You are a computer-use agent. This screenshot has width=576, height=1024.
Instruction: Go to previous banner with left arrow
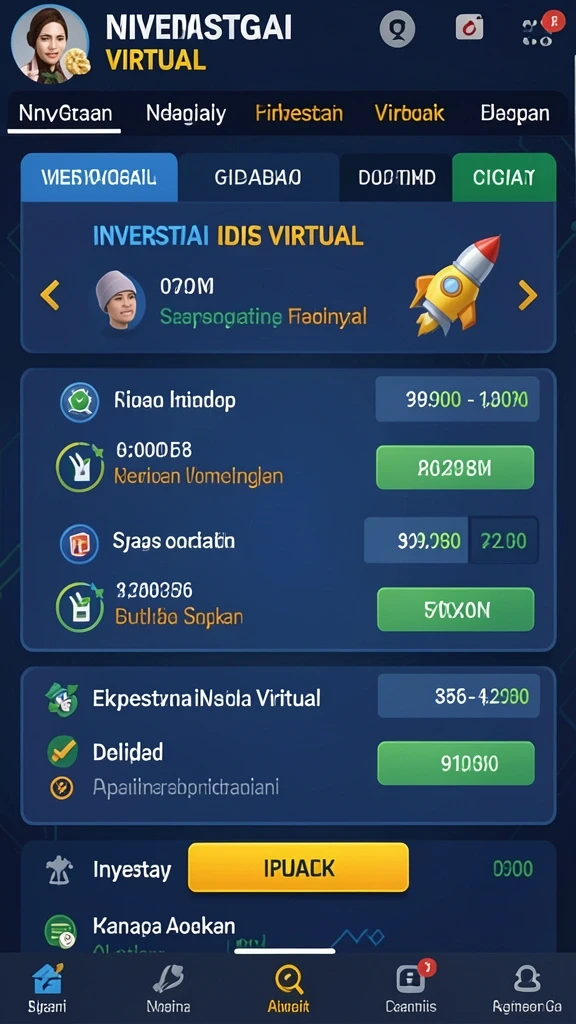[x=50, y=295]
